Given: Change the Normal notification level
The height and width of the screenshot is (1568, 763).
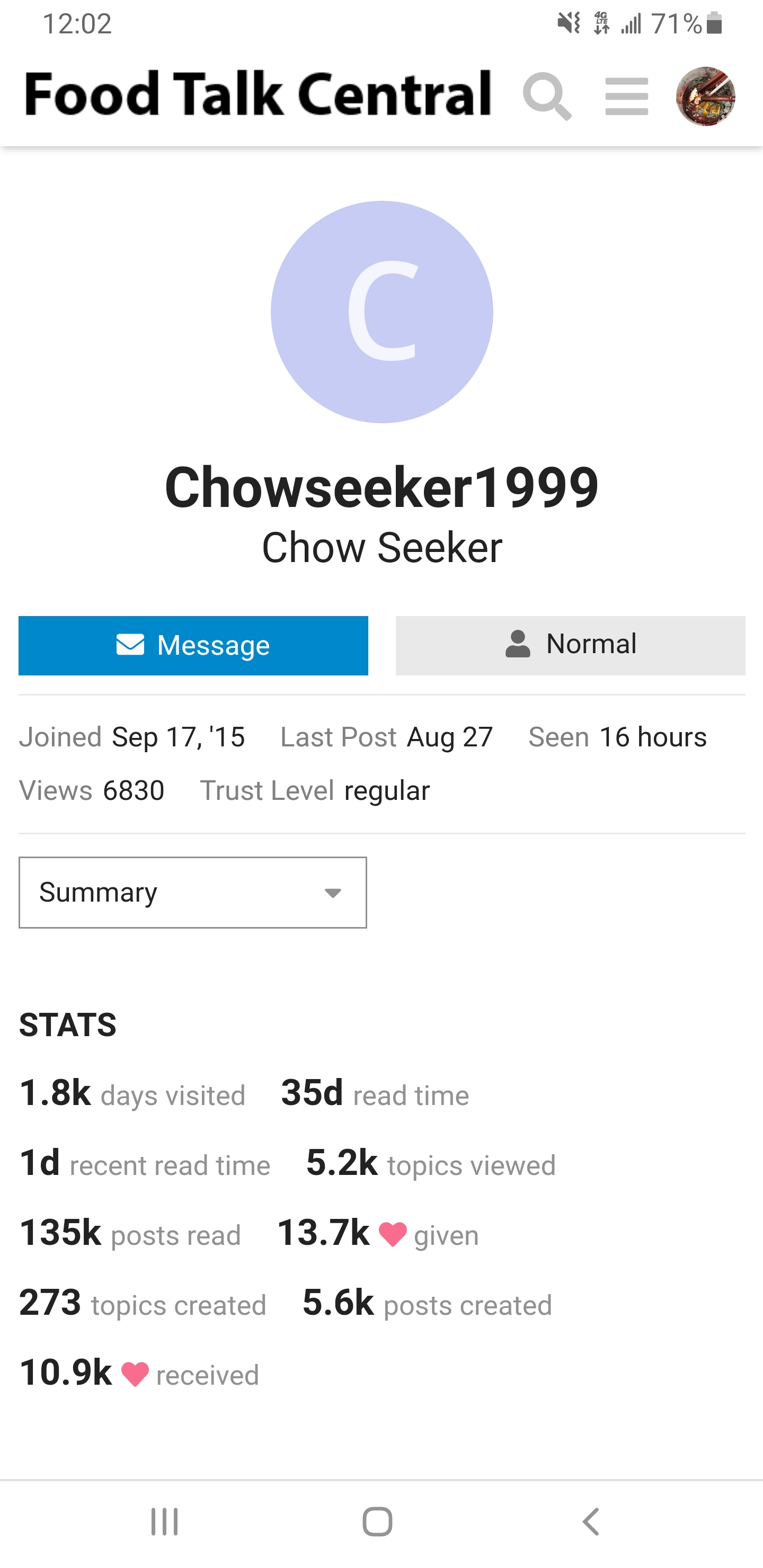Looking at the screenshot, I should [571, 645].
